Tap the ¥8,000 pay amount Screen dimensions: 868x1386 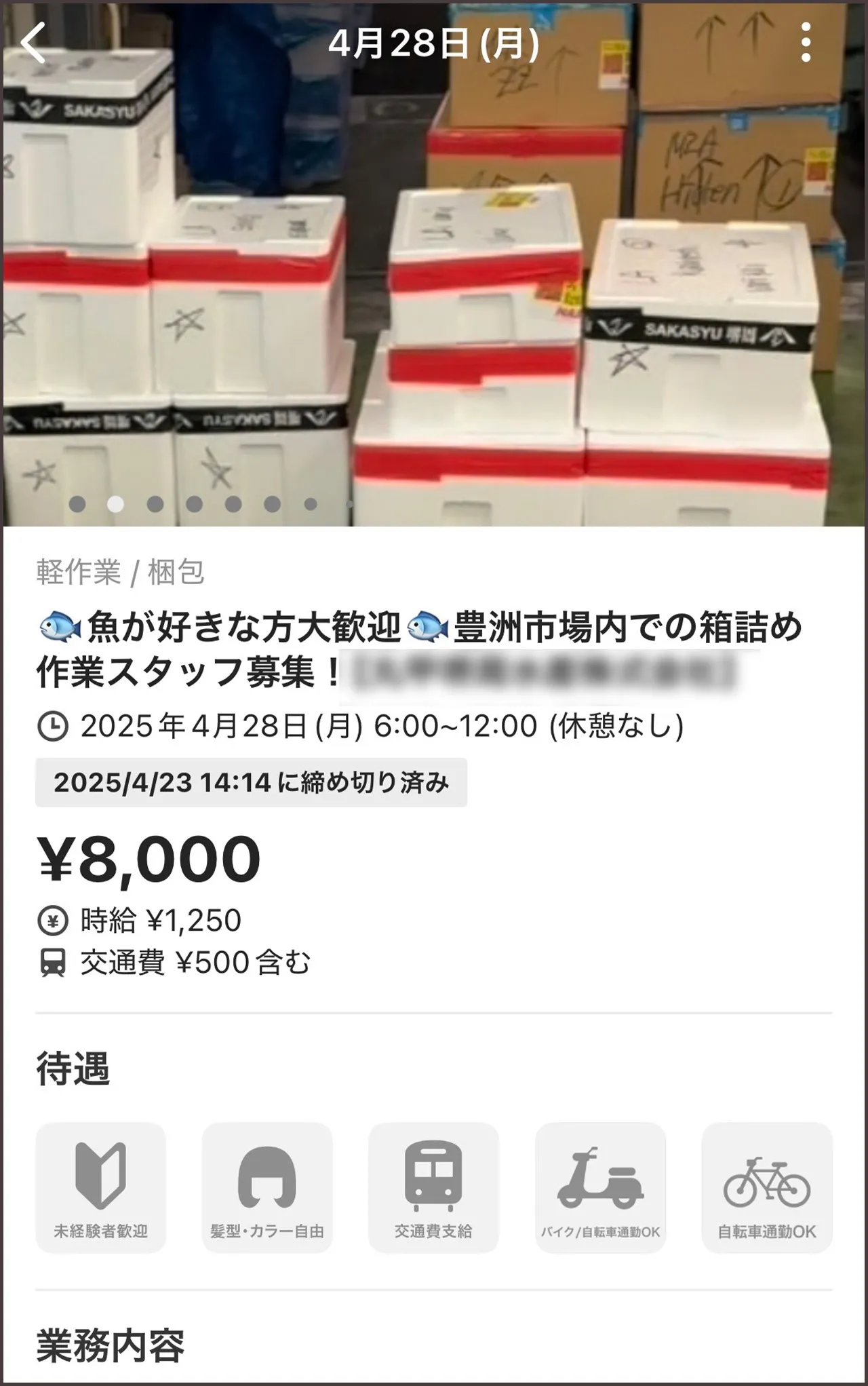tap(148, 858)
